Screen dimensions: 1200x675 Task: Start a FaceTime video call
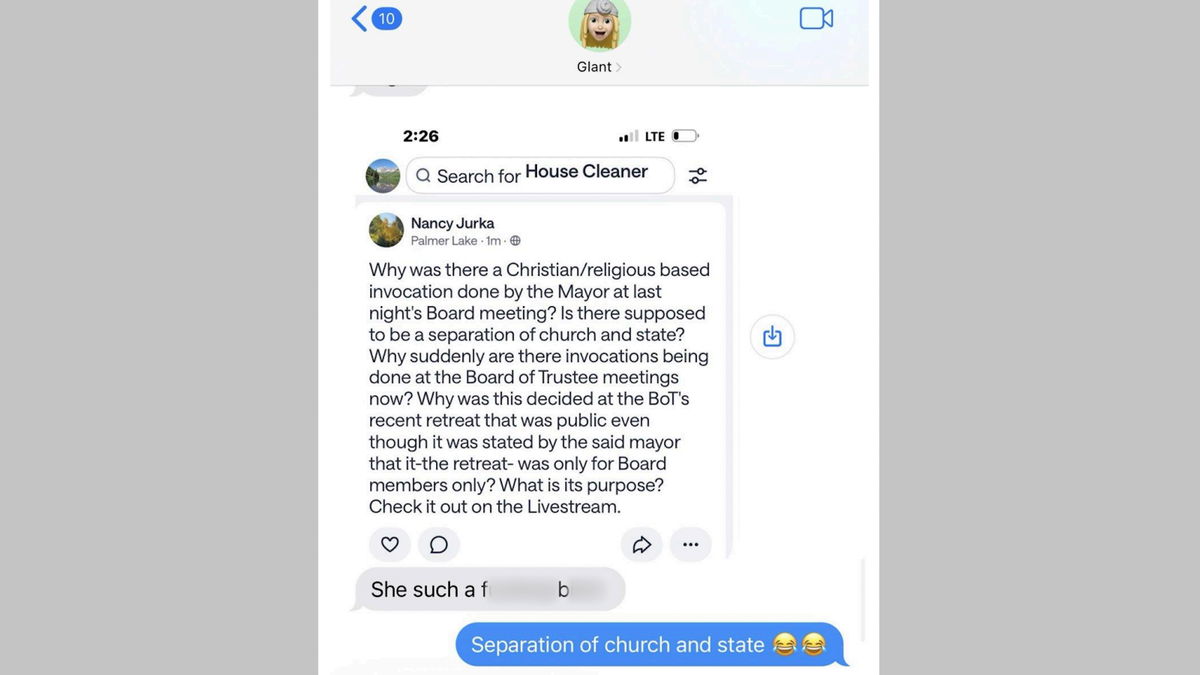pos(816,18)
